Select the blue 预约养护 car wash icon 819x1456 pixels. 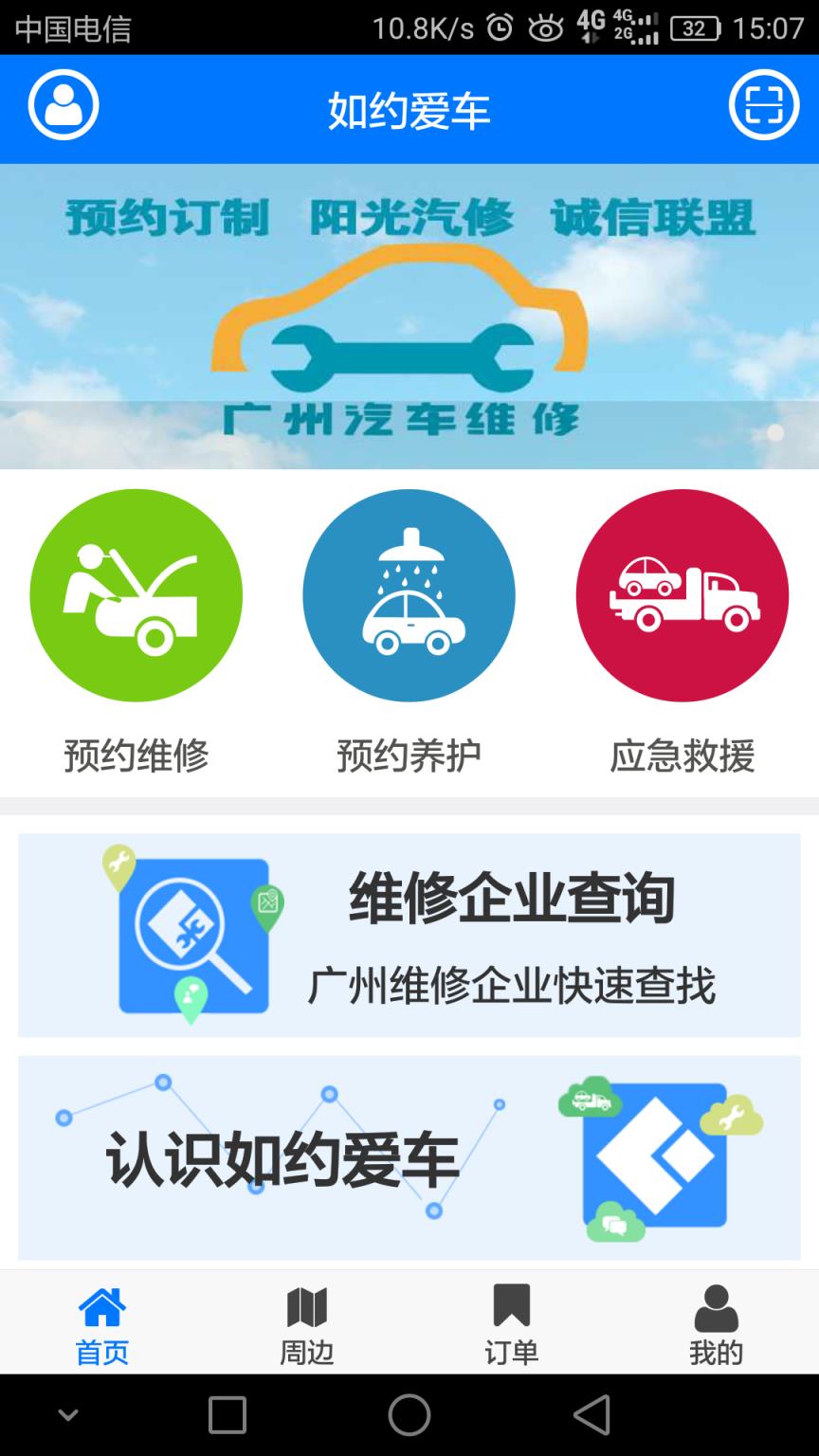click(409, 594)
